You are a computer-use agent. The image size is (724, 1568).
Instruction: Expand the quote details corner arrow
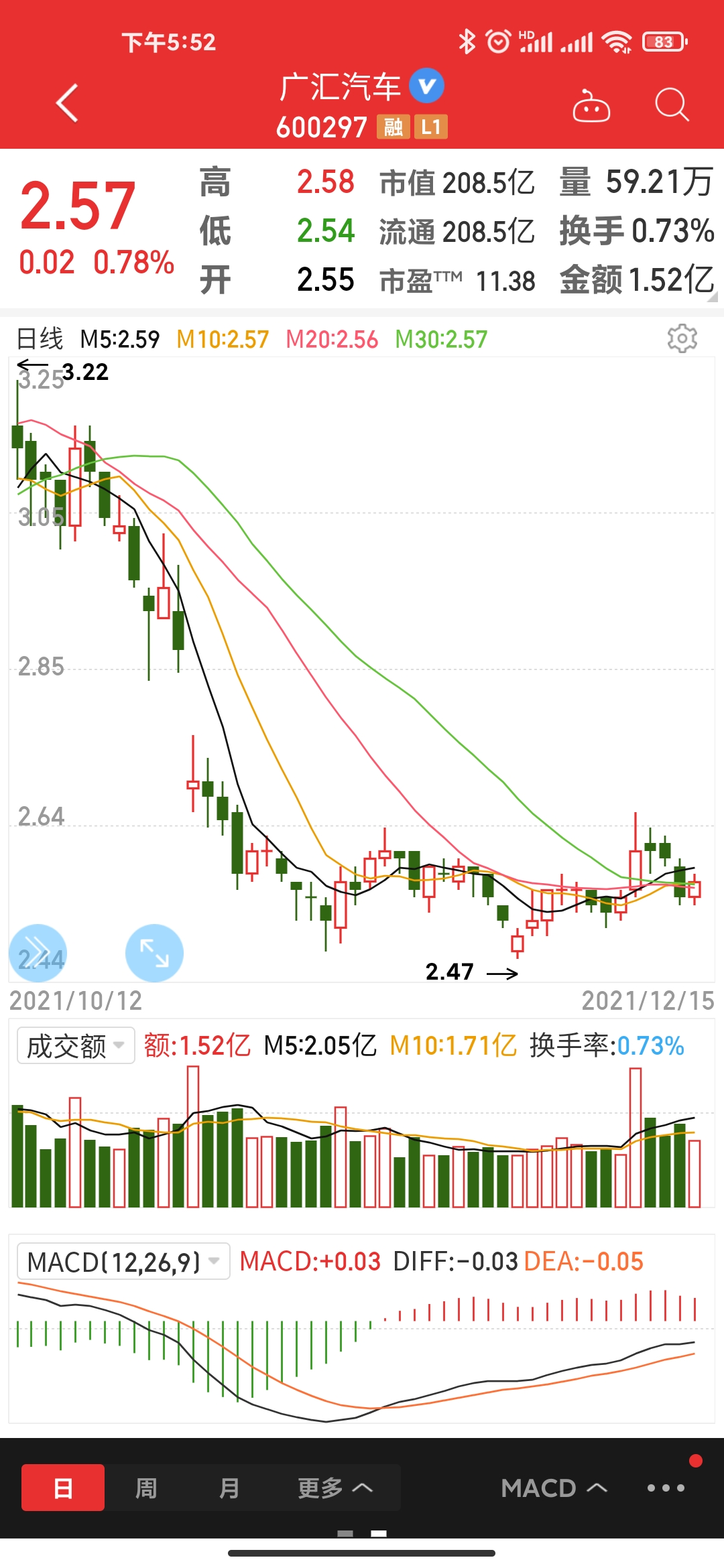pos(712,297)
